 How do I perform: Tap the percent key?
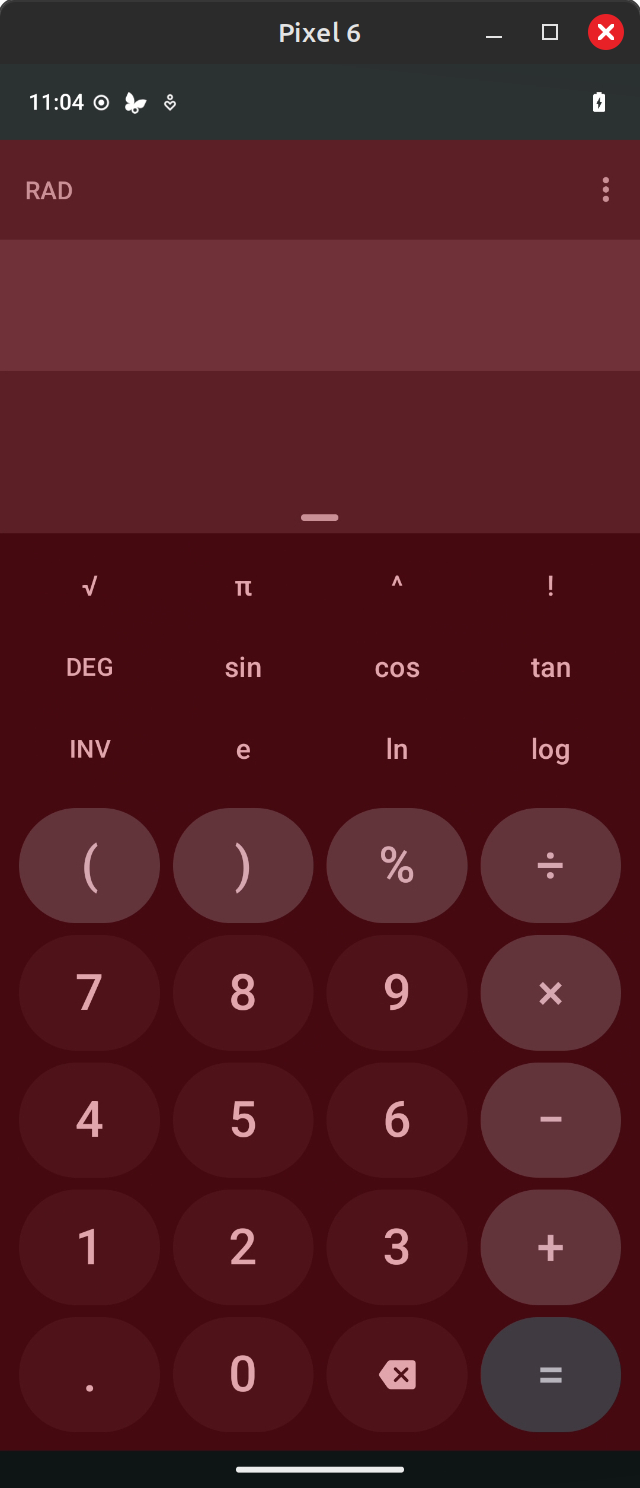(x=397, y=865)
